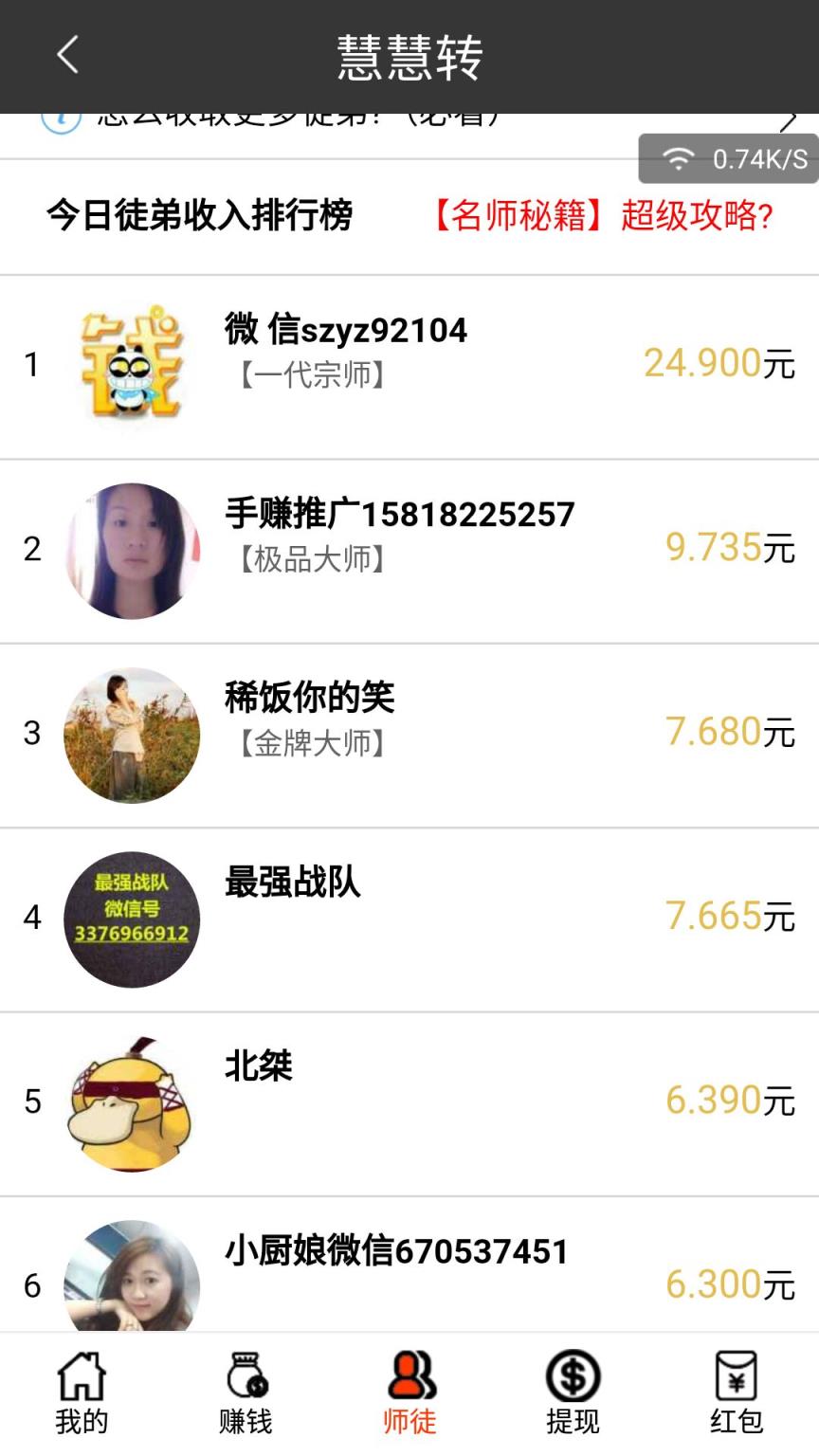View avatar of 手赚推广15818225257
The width and height of the screenshot is (819, 1456).
tap(132, 548)
